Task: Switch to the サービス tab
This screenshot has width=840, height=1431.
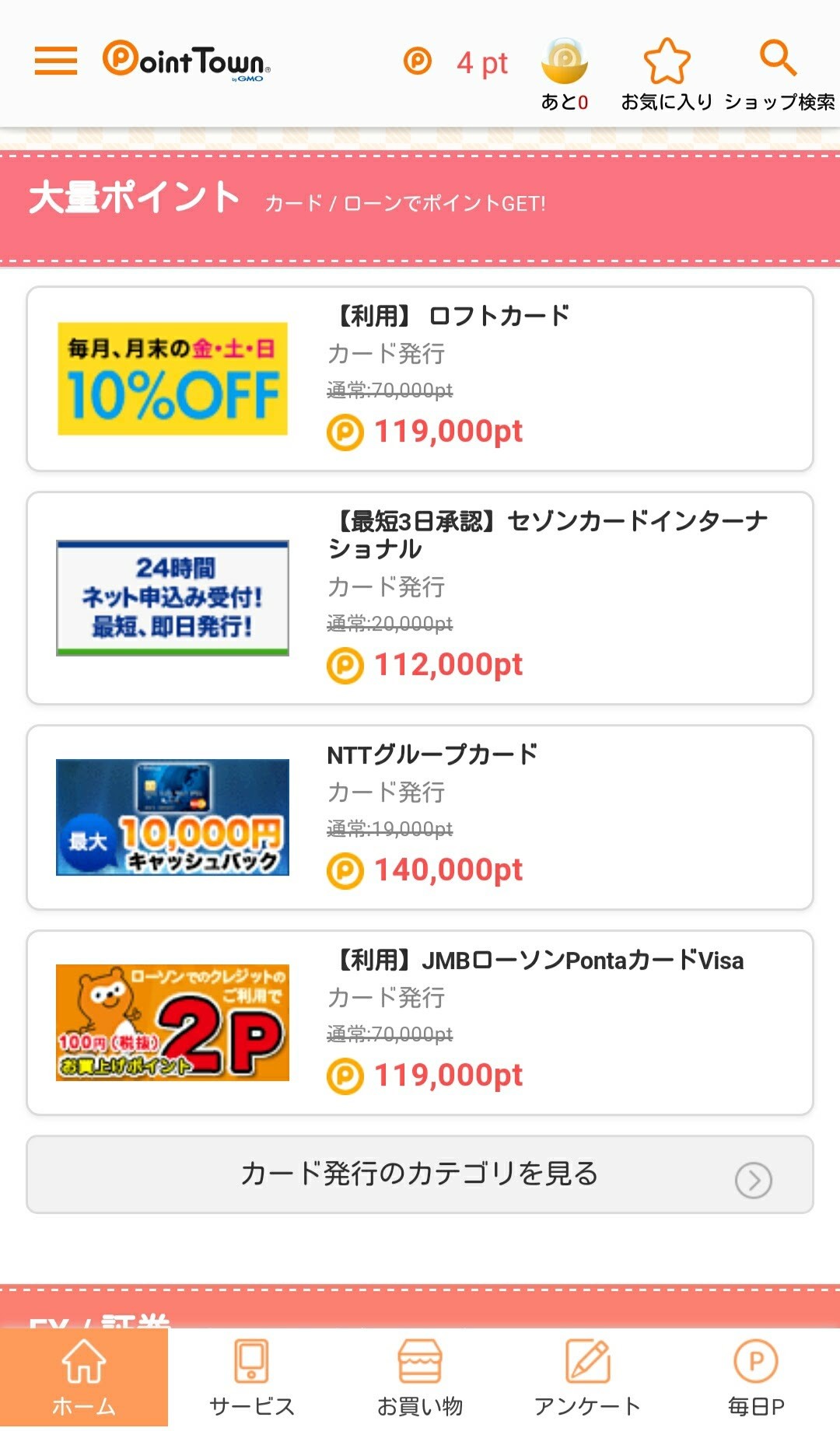Action: pyautogui.click(x=252, y=1378)
